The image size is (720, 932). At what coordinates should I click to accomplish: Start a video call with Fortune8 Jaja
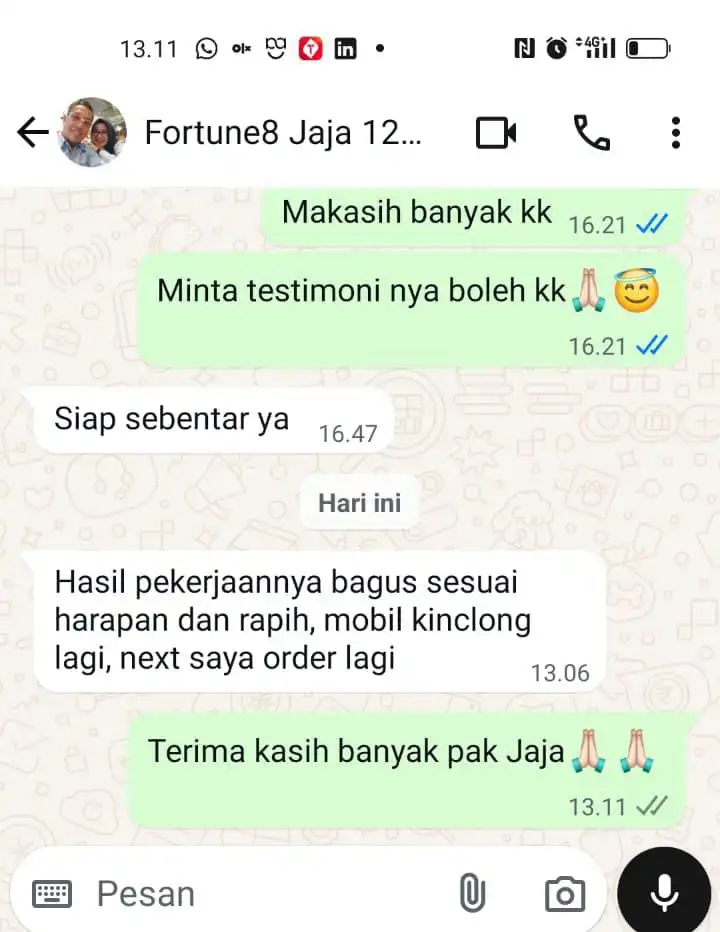(496, 132)
